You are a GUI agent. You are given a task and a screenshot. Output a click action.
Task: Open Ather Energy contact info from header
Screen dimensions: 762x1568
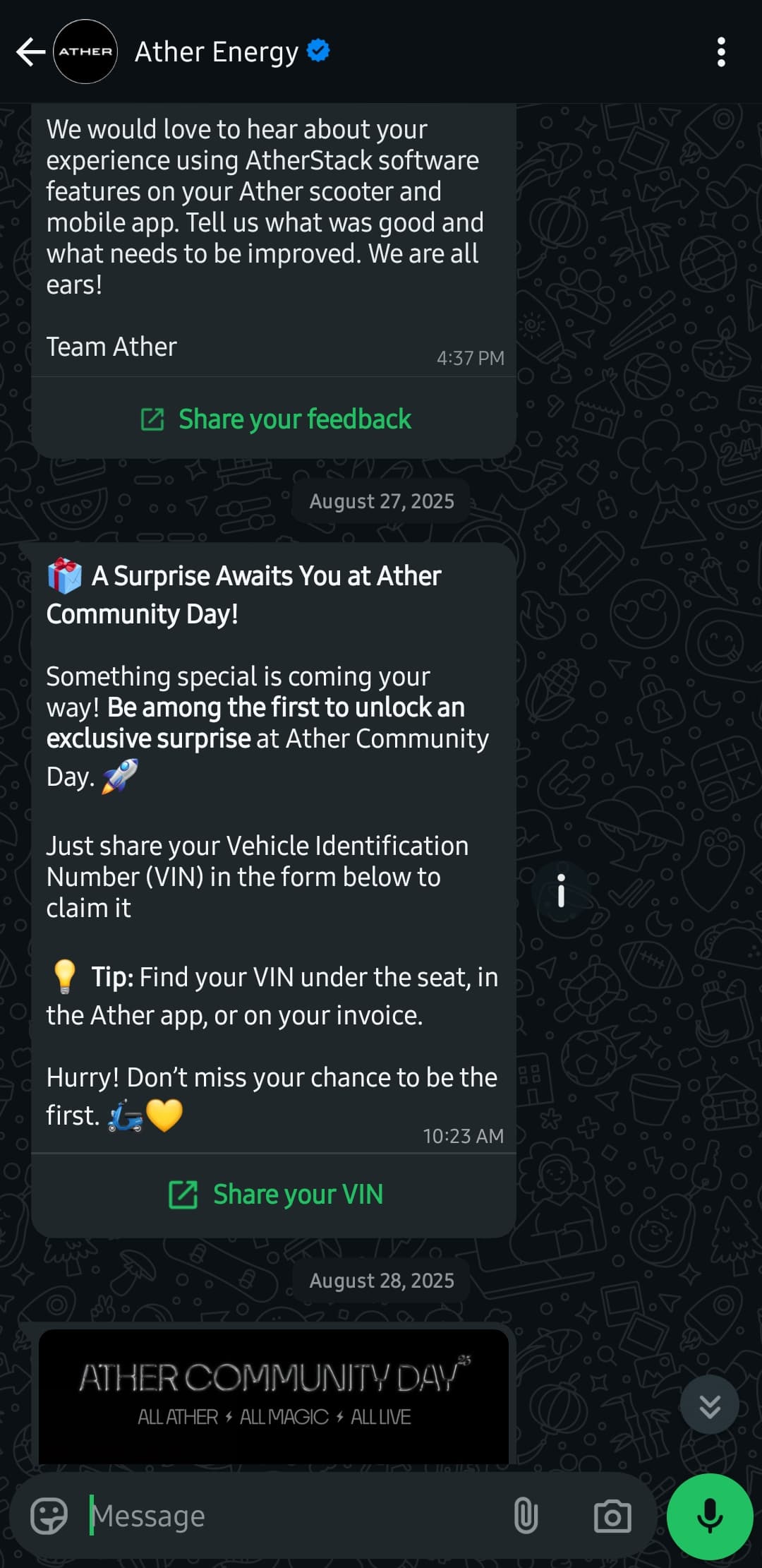click(x=217, y=52)
